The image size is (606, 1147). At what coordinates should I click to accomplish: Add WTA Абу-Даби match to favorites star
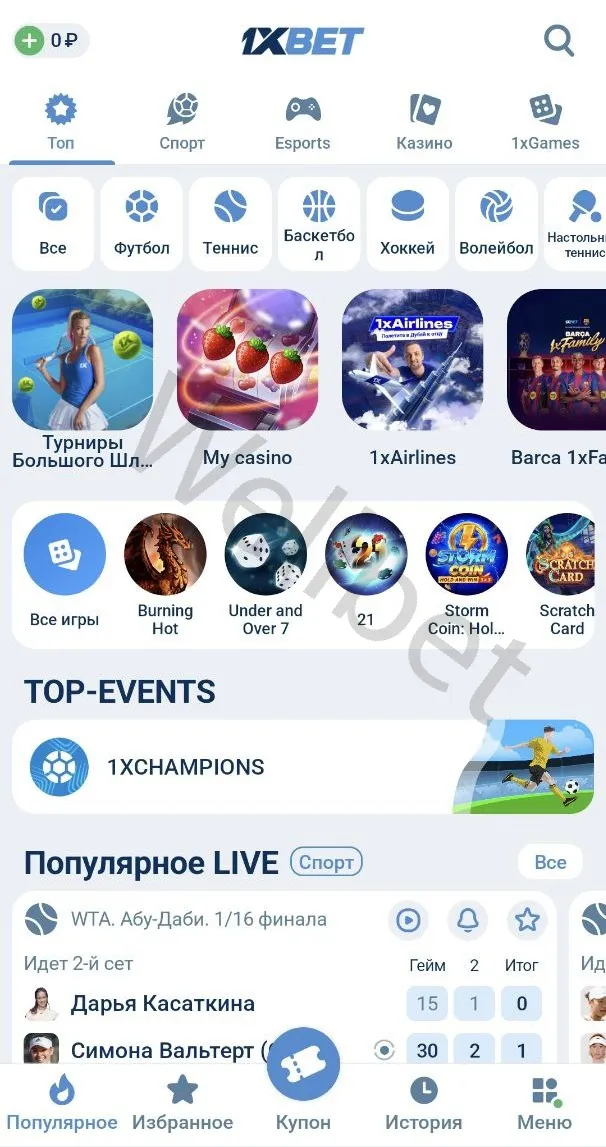click(x=527, y=920)
